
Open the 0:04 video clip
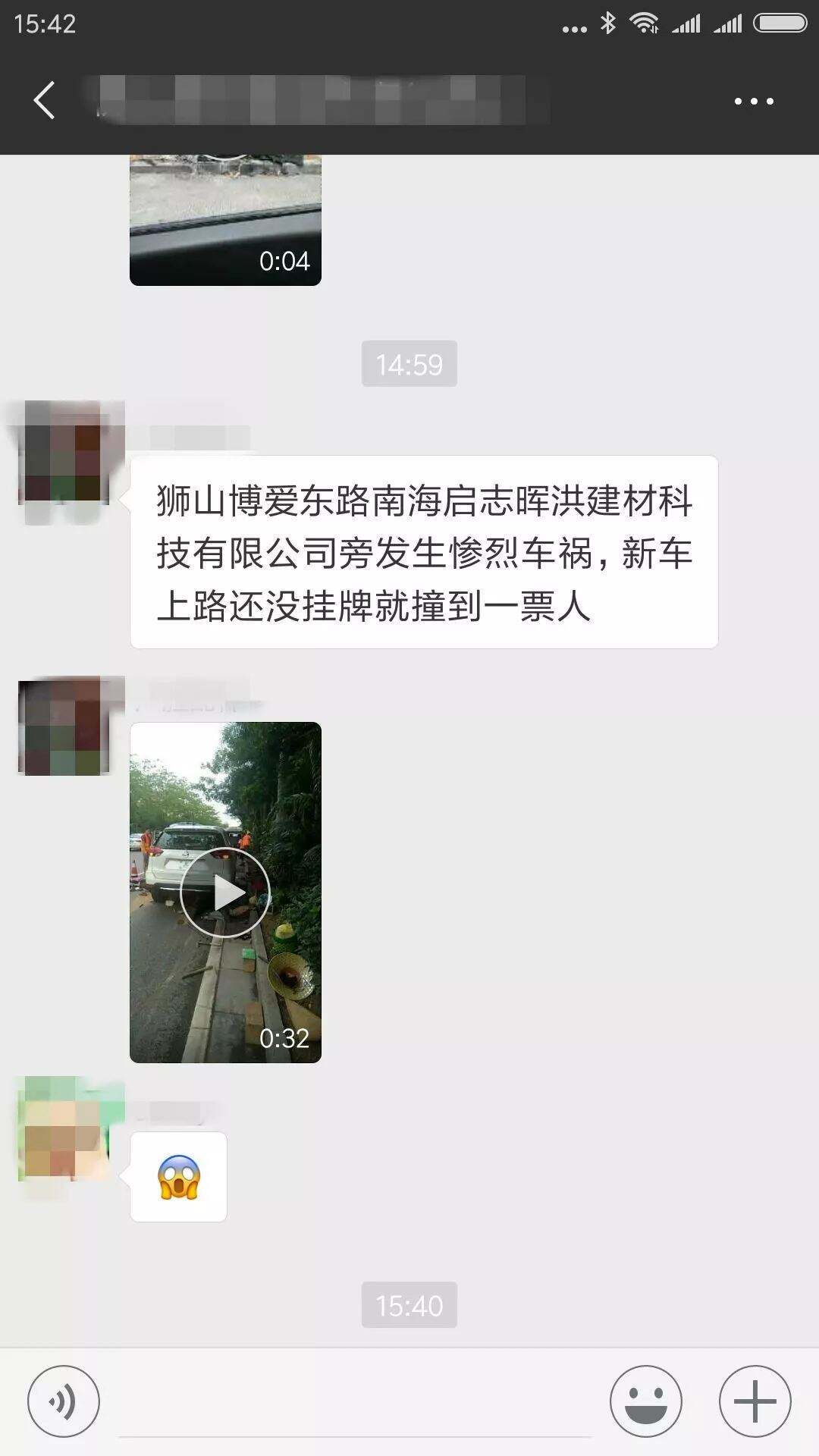tap(225, 220)
